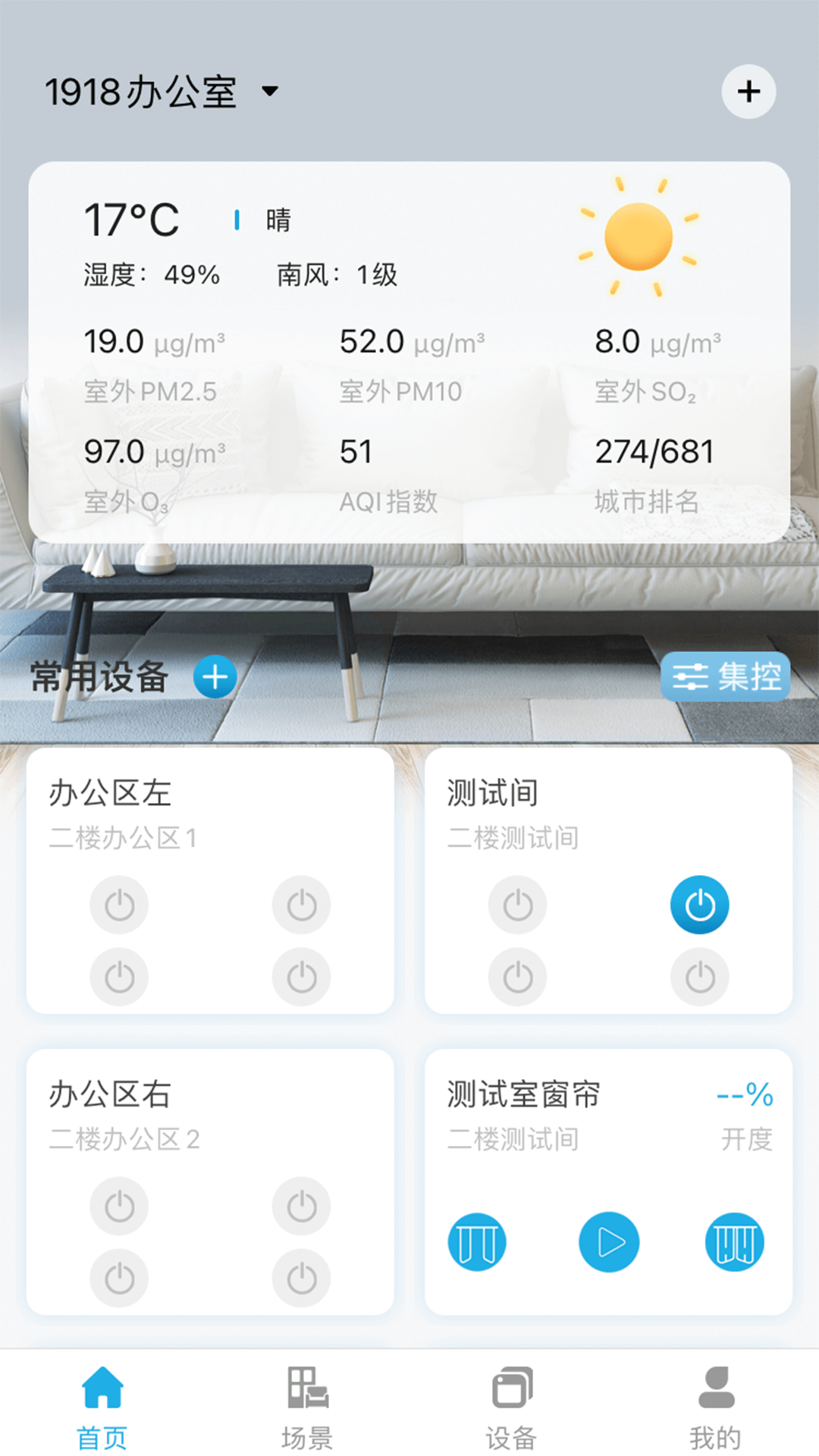Turn off the active blue switch in 测试间
This screenshot has height=1456, width=819.
[699, 905]
